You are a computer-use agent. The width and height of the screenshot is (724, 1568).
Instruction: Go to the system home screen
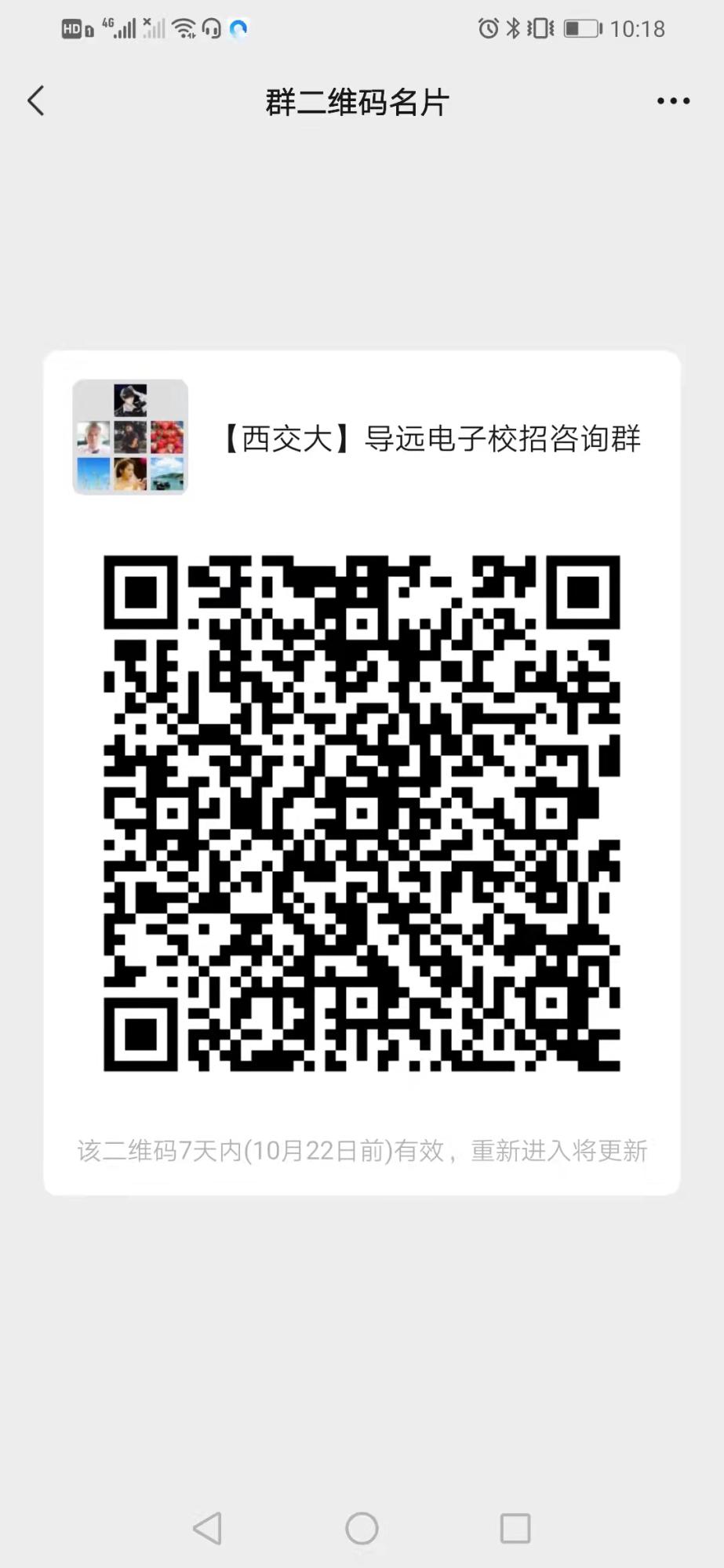pyautogui.click(x=362, y=1528)
